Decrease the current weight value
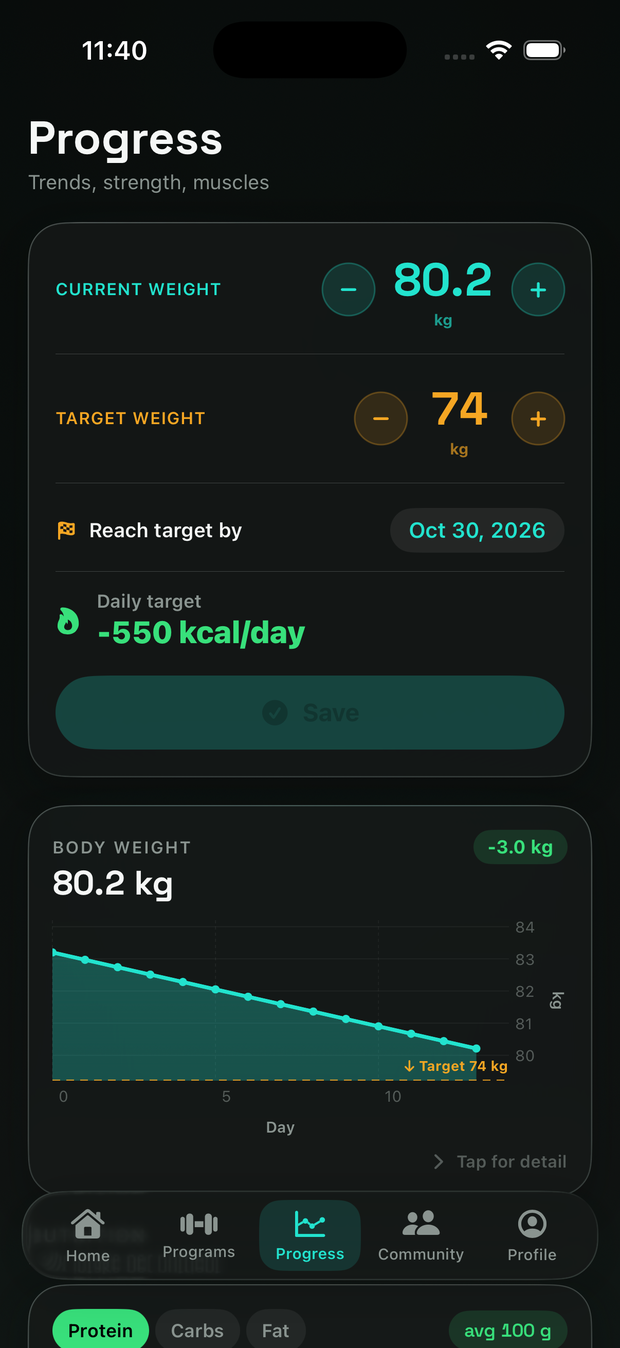This screenshot has width=620, height=1348. click(348, 290)
